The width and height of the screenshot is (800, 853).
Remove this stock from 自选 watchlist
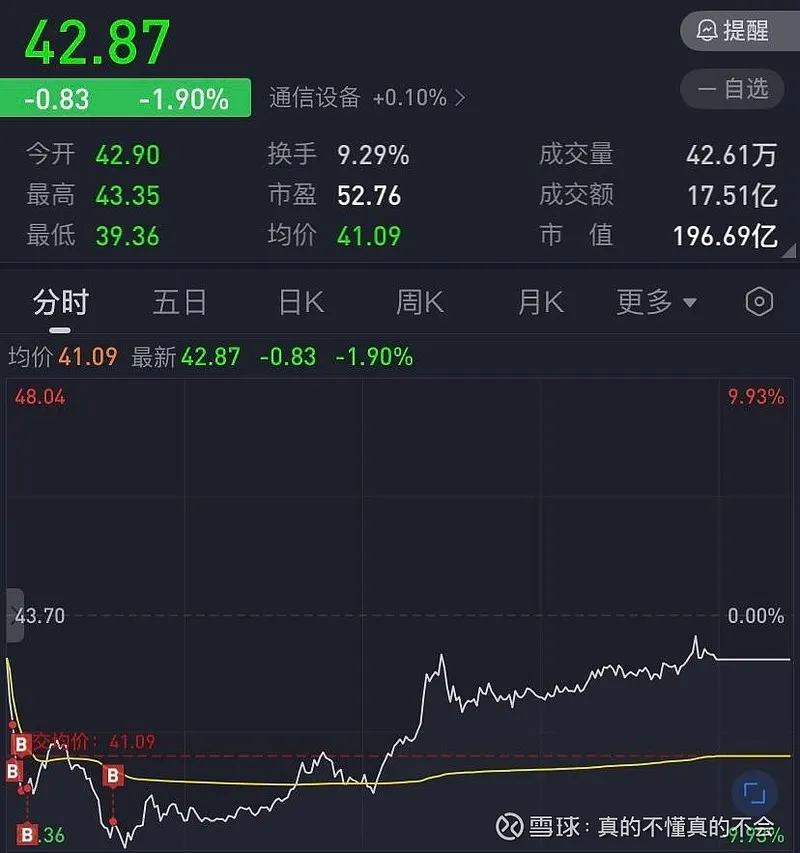point(732,90)
